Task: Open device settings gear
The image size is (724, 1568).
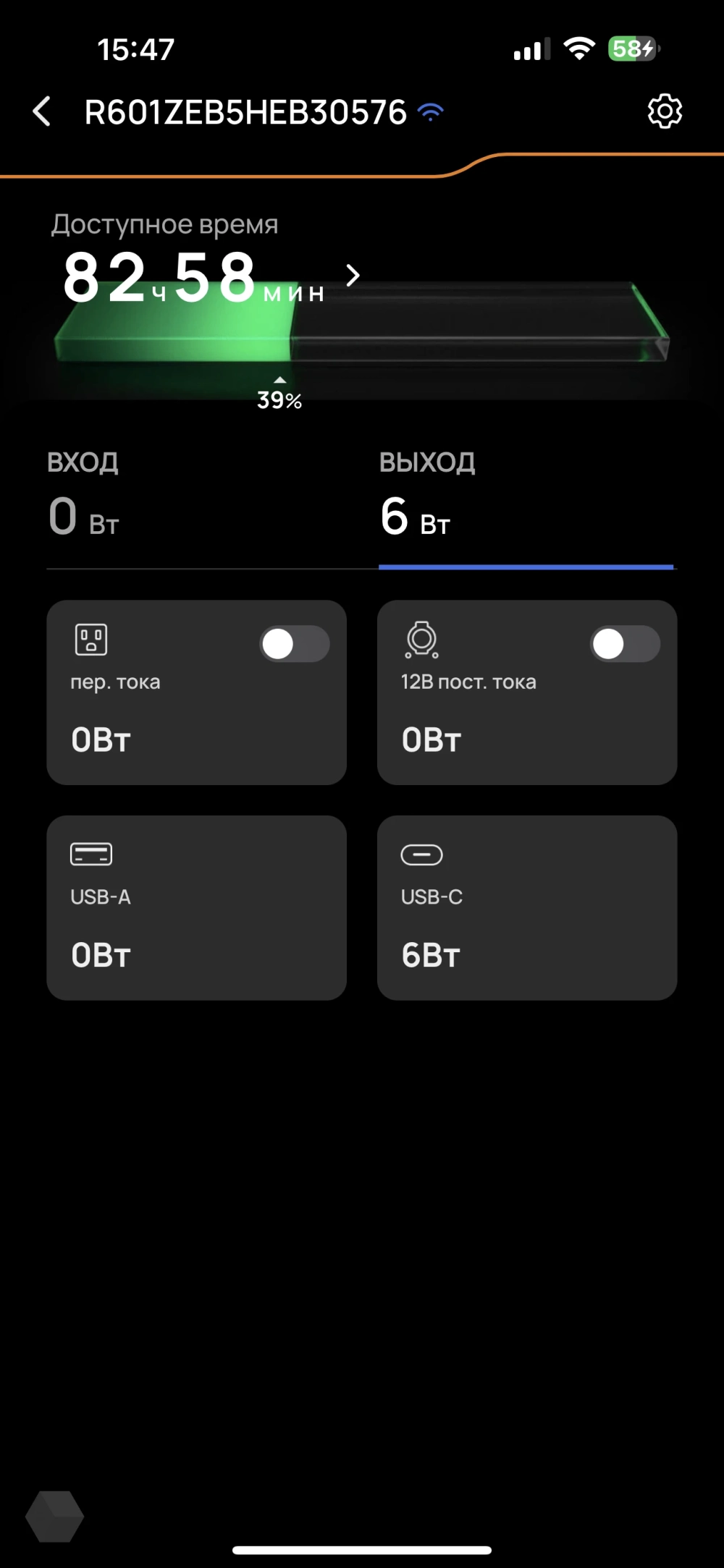Action: 664,111
